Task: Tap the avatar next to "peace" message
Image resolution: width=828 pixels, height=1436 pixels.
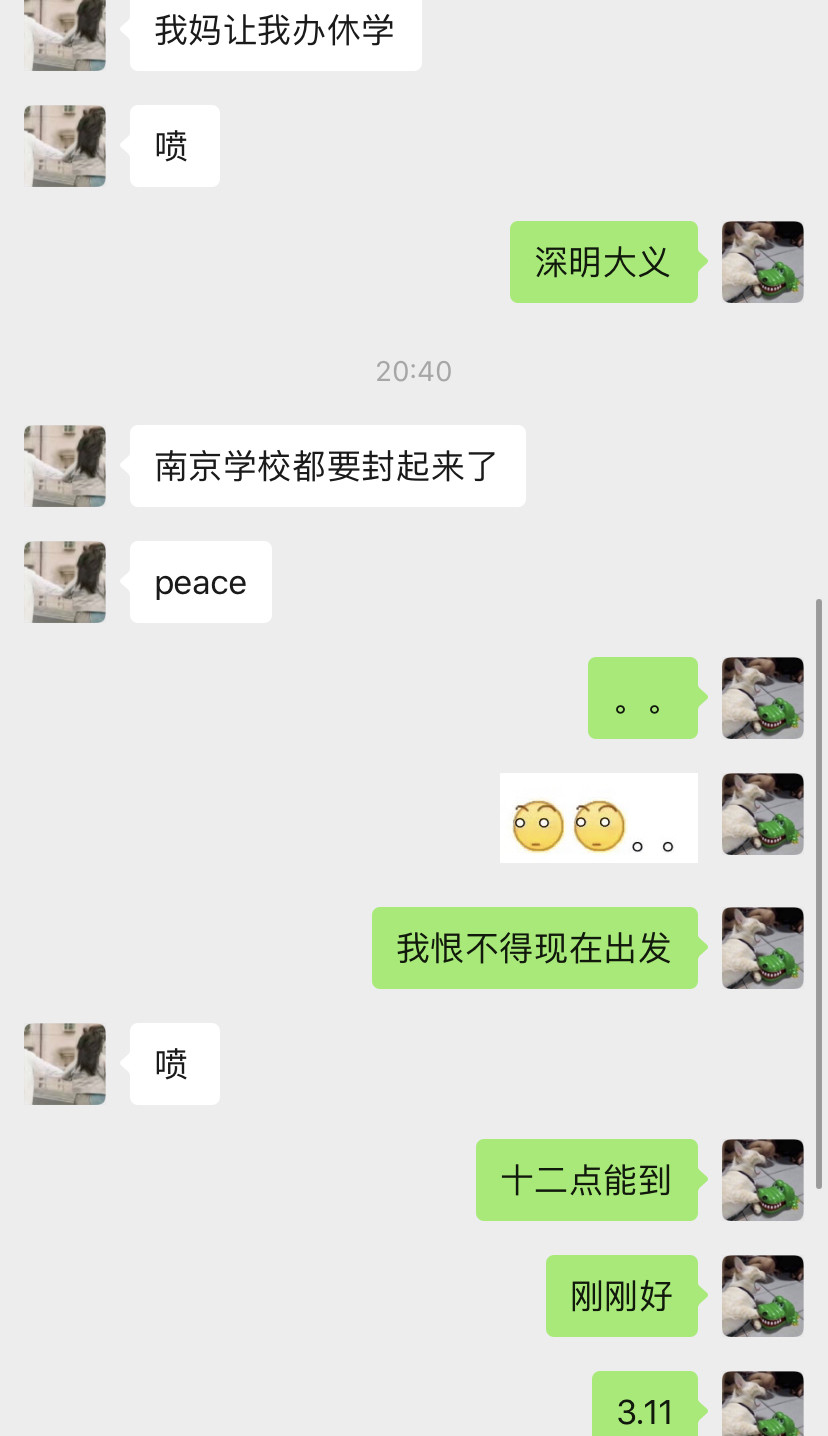Action: (x=65, y=582)
